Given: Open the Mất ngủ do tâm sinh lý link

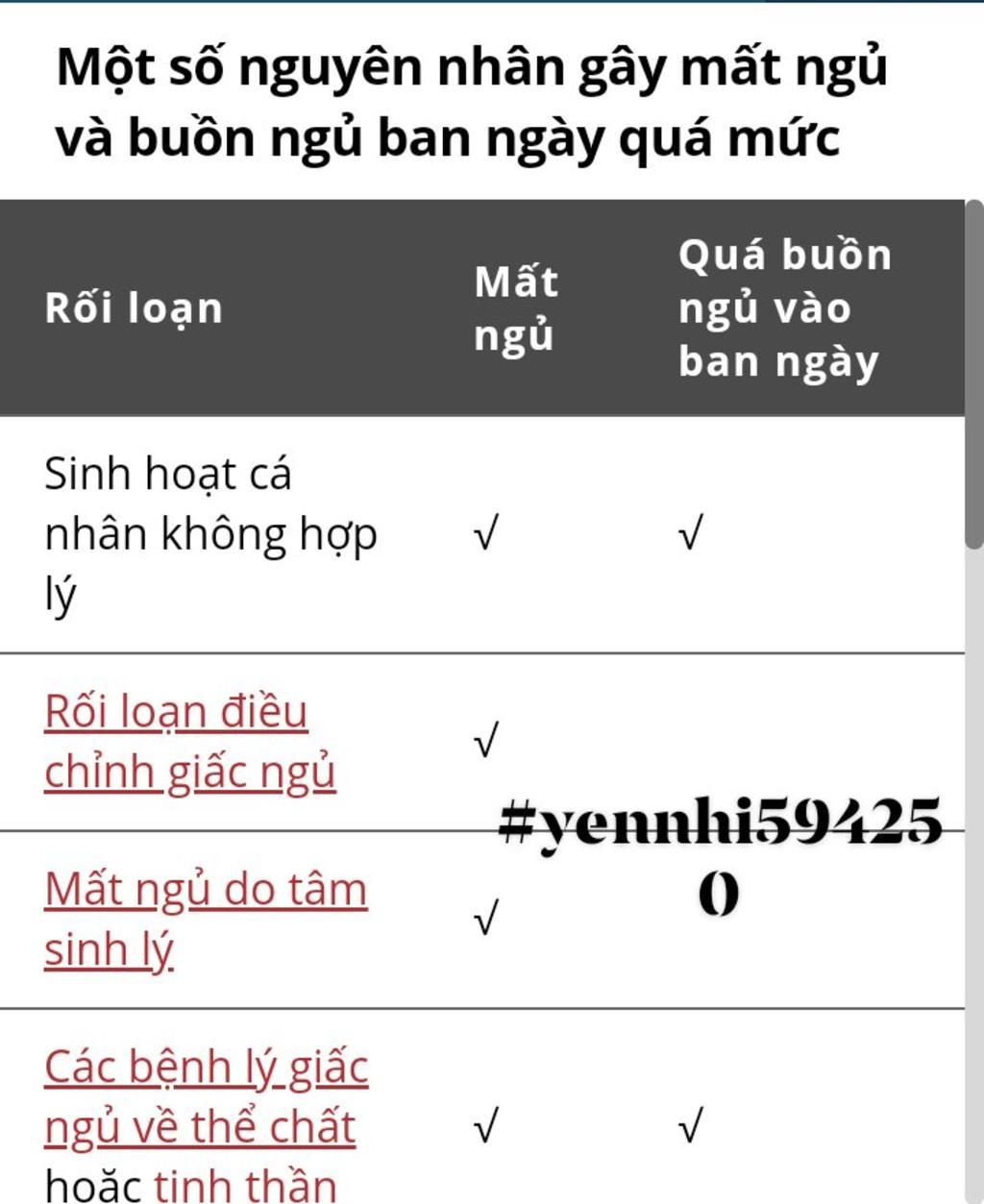Looking at the screenshot, I should pyautogui.click(x=205, y=919).
